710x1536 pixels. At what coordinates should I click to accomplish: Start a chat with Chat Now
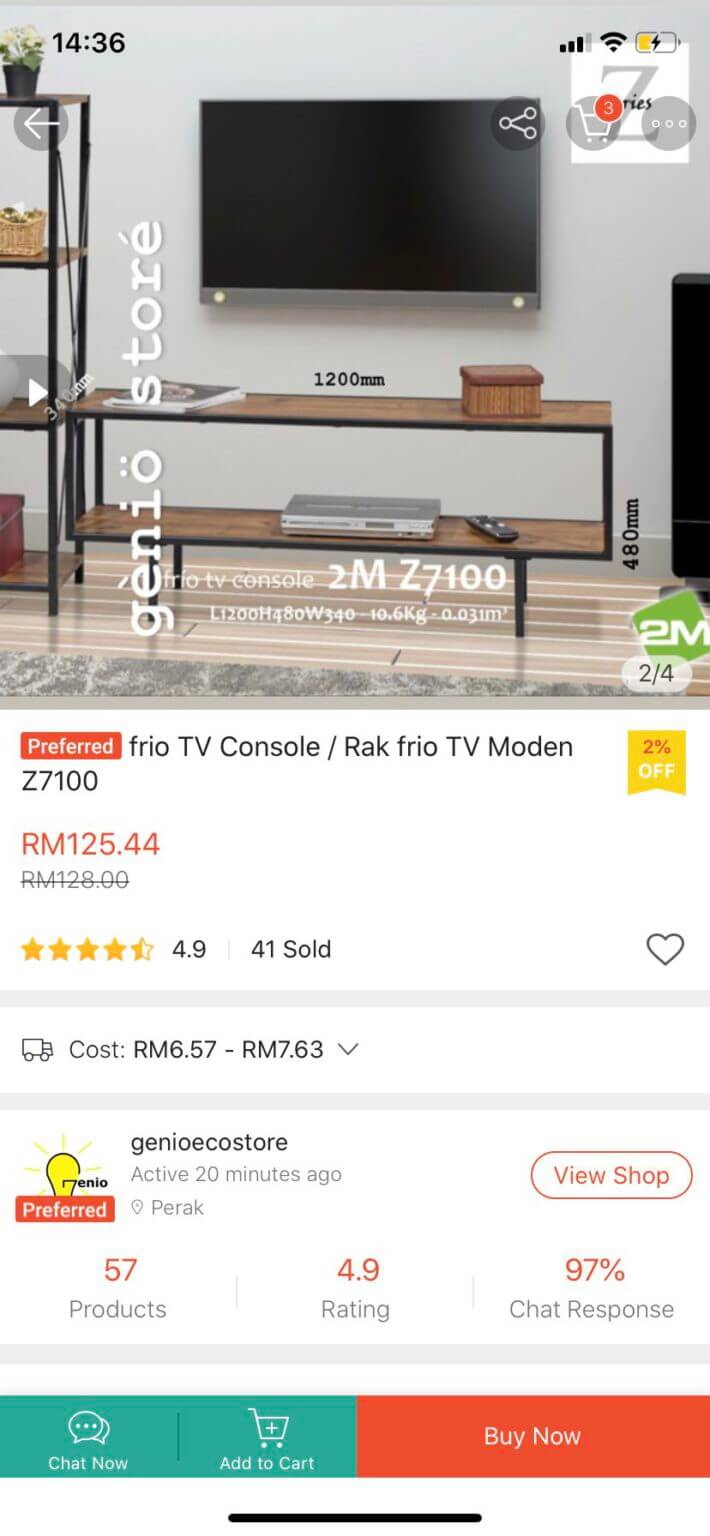click(x=88, y=1437)
